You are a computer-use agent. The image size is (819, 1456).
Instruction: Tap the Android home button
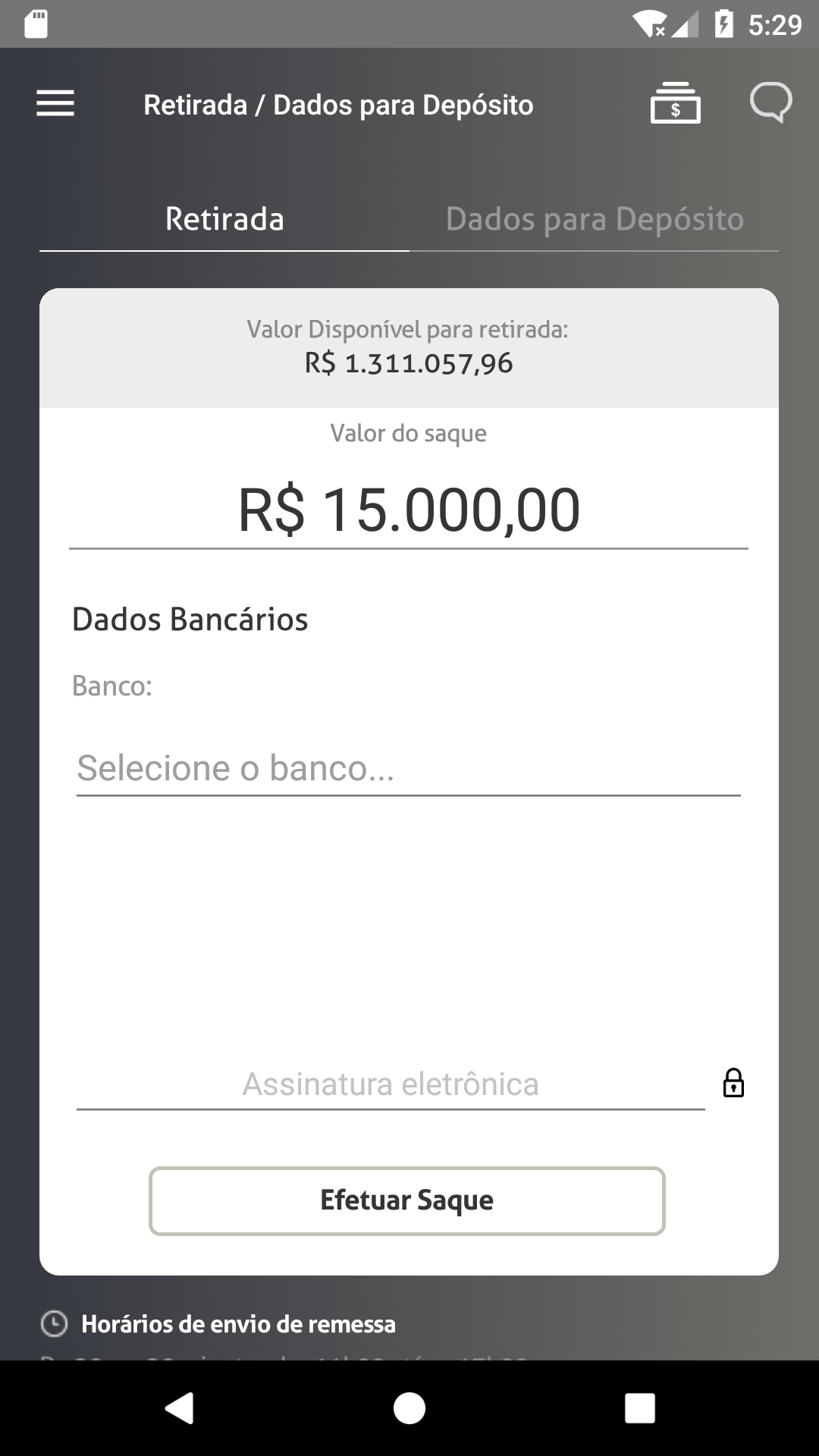click(409, 1409)
